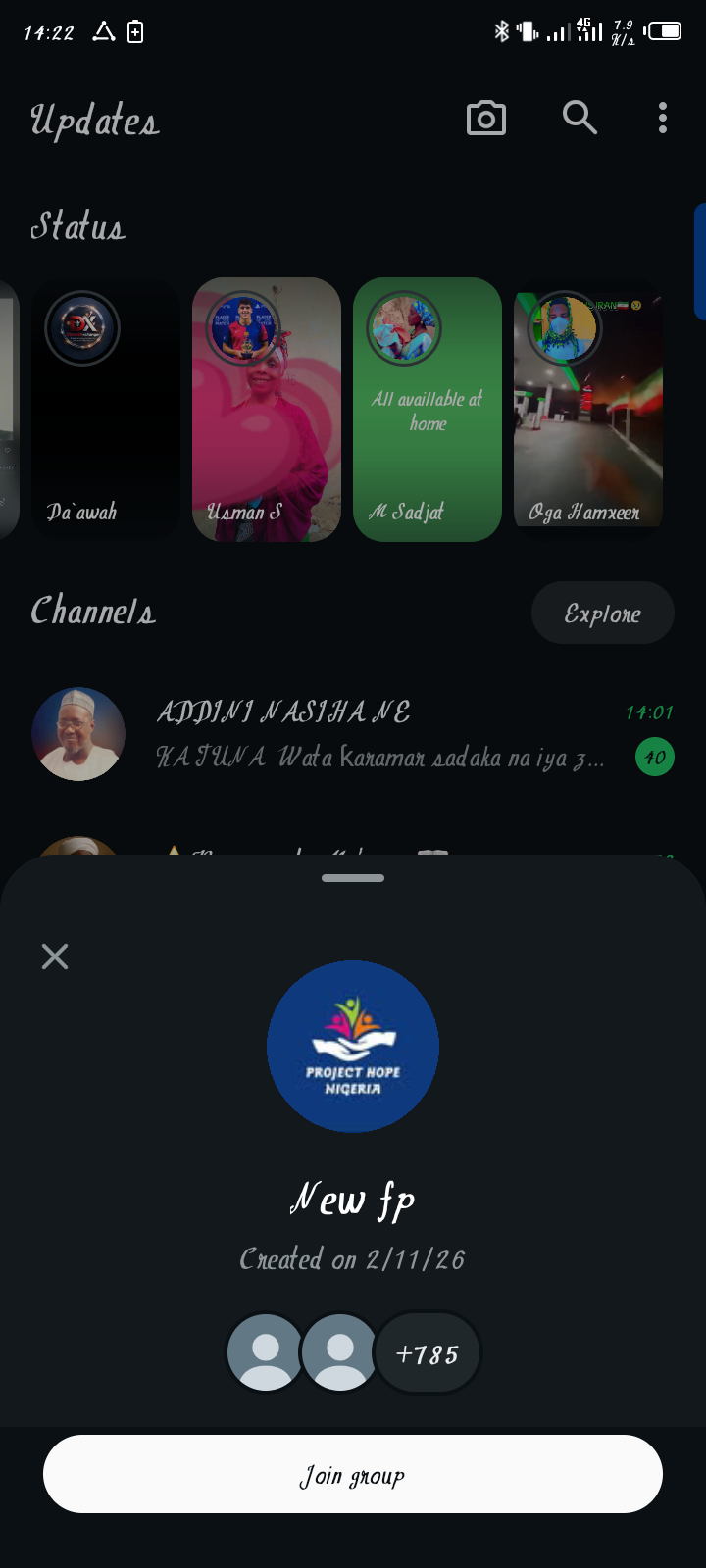This screenshot has width=706, height=1568.
Task: Open the three-dot overflow menu
Action: coord(663,118)
